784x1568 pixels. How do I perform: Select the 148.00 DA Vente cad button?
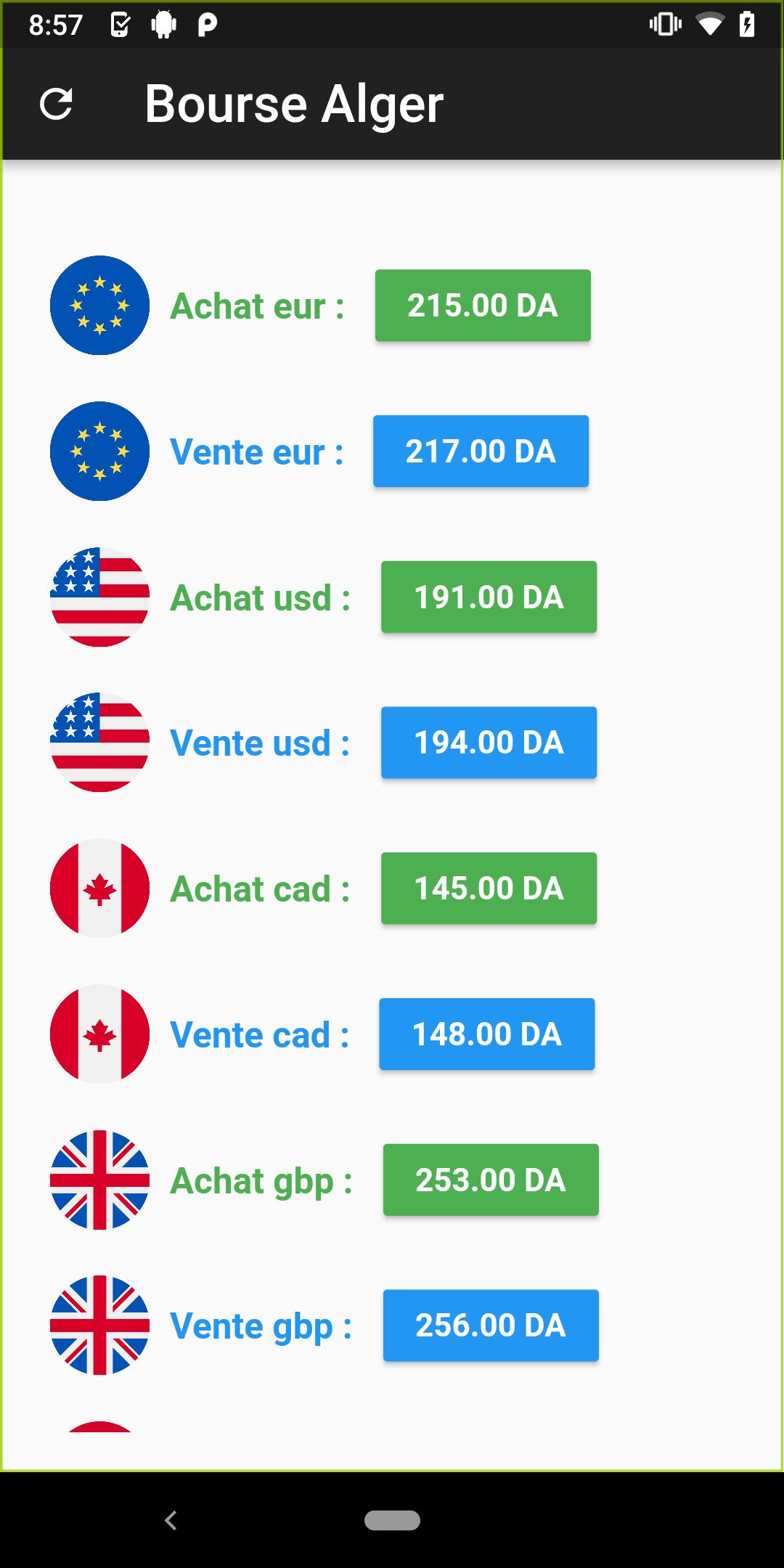pos(486,1034)
